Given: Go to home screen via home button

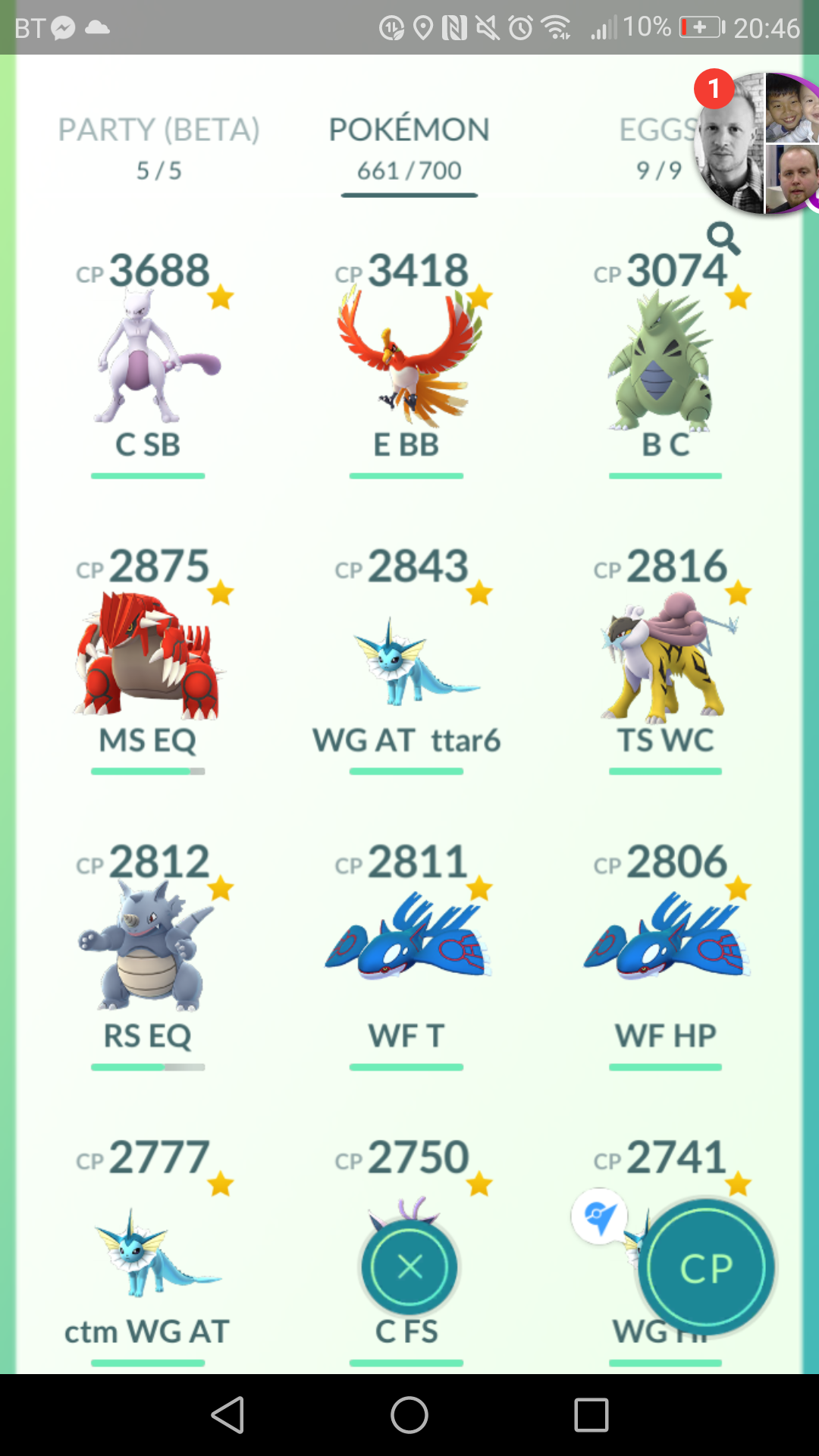Looking at the screenshot, I should click(x=409, y=1415).
